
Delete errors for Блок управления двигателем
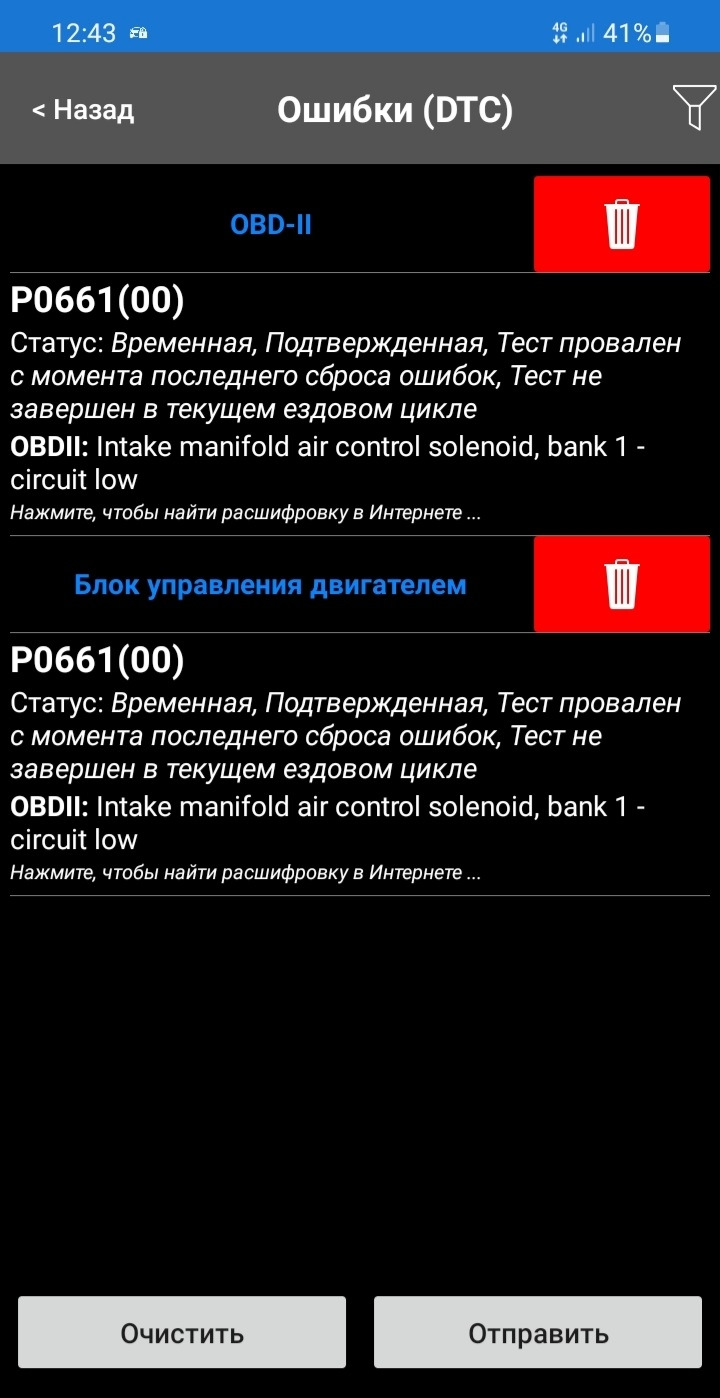[621, 584]
